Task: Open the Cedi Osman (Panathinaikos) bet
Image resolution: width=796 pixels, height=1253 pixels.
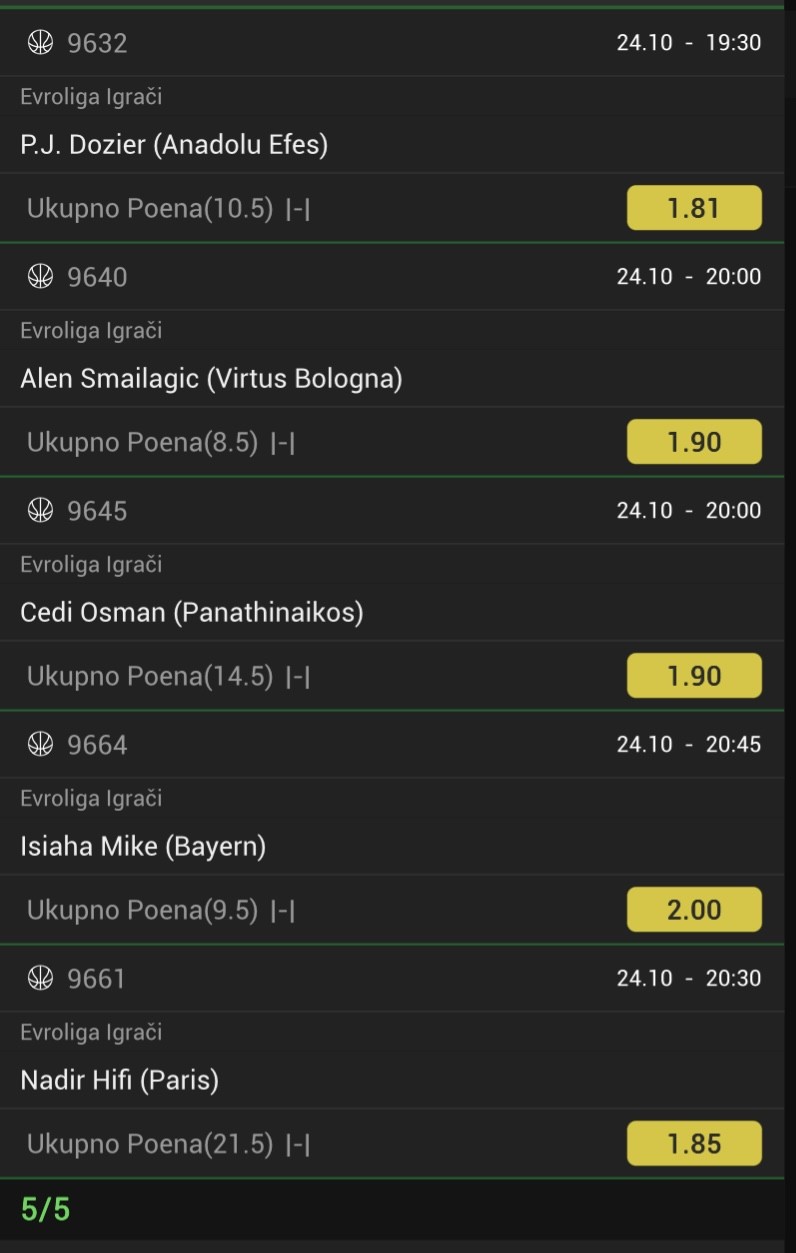Action: (x=192, y=613)
